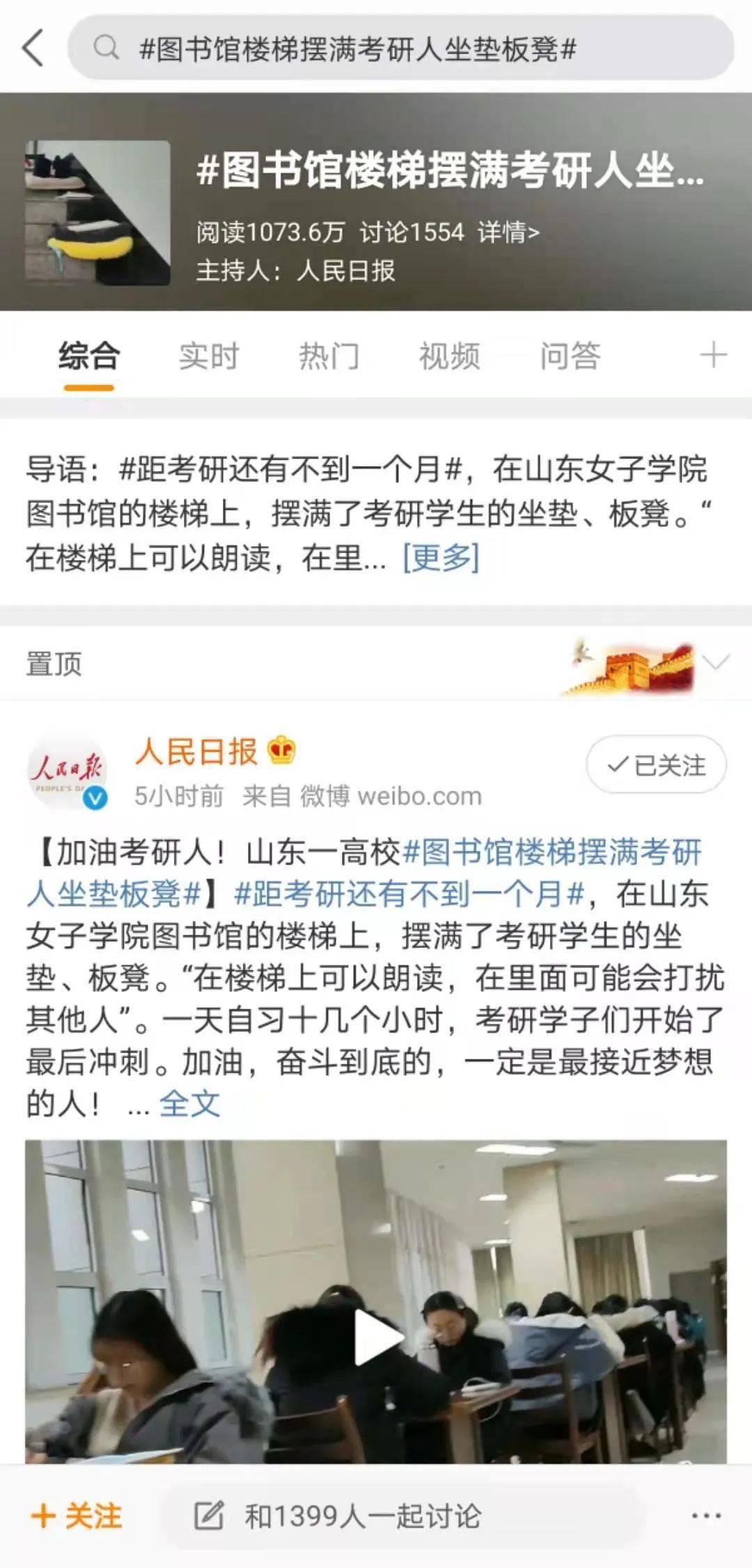
Task: Open 人民日报 profile avatar
Action: pyautogui.click(x=67, y=771)
